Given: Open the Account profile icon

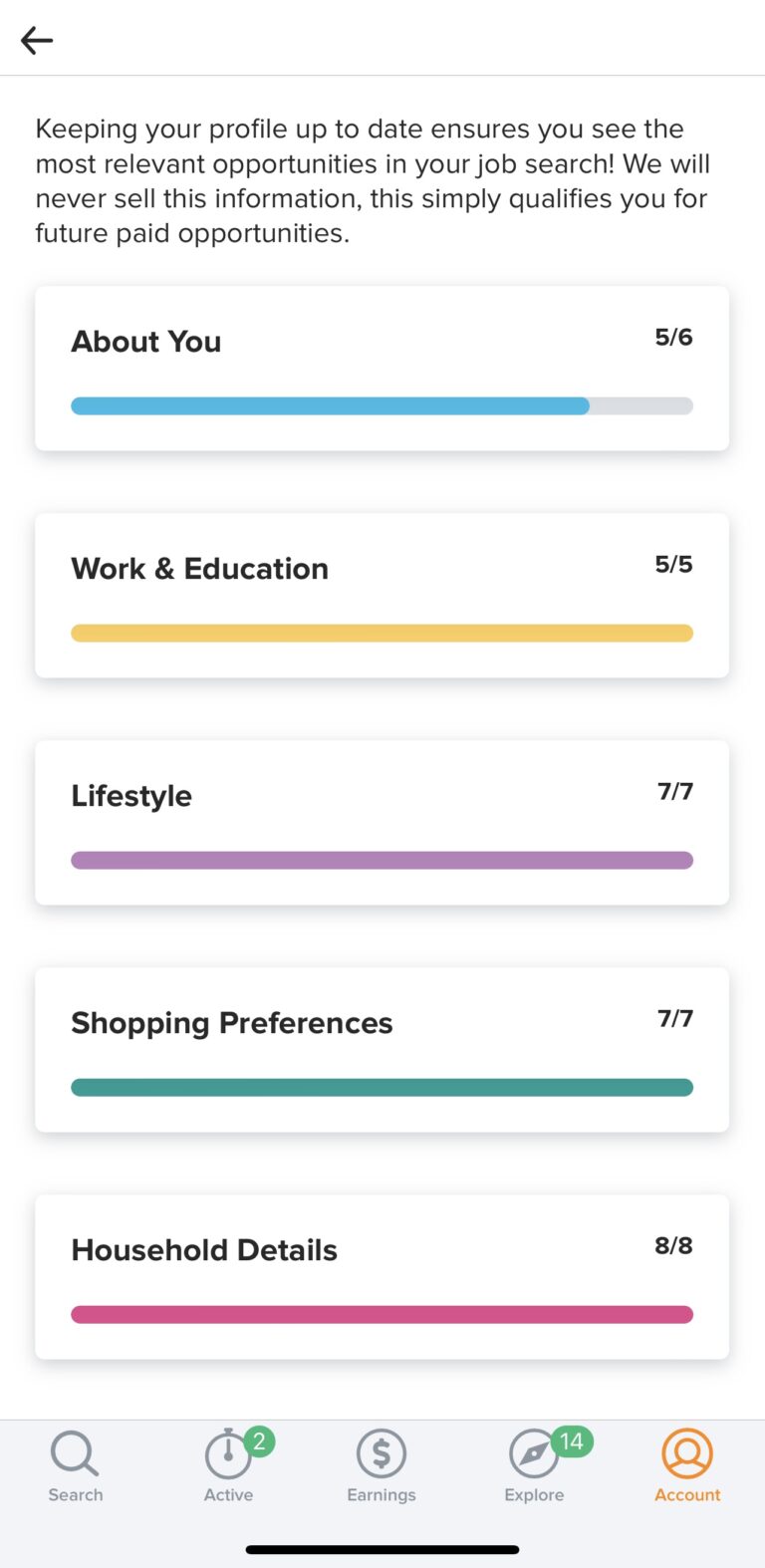Looking at the screenshot, I should click(686, 1454).
